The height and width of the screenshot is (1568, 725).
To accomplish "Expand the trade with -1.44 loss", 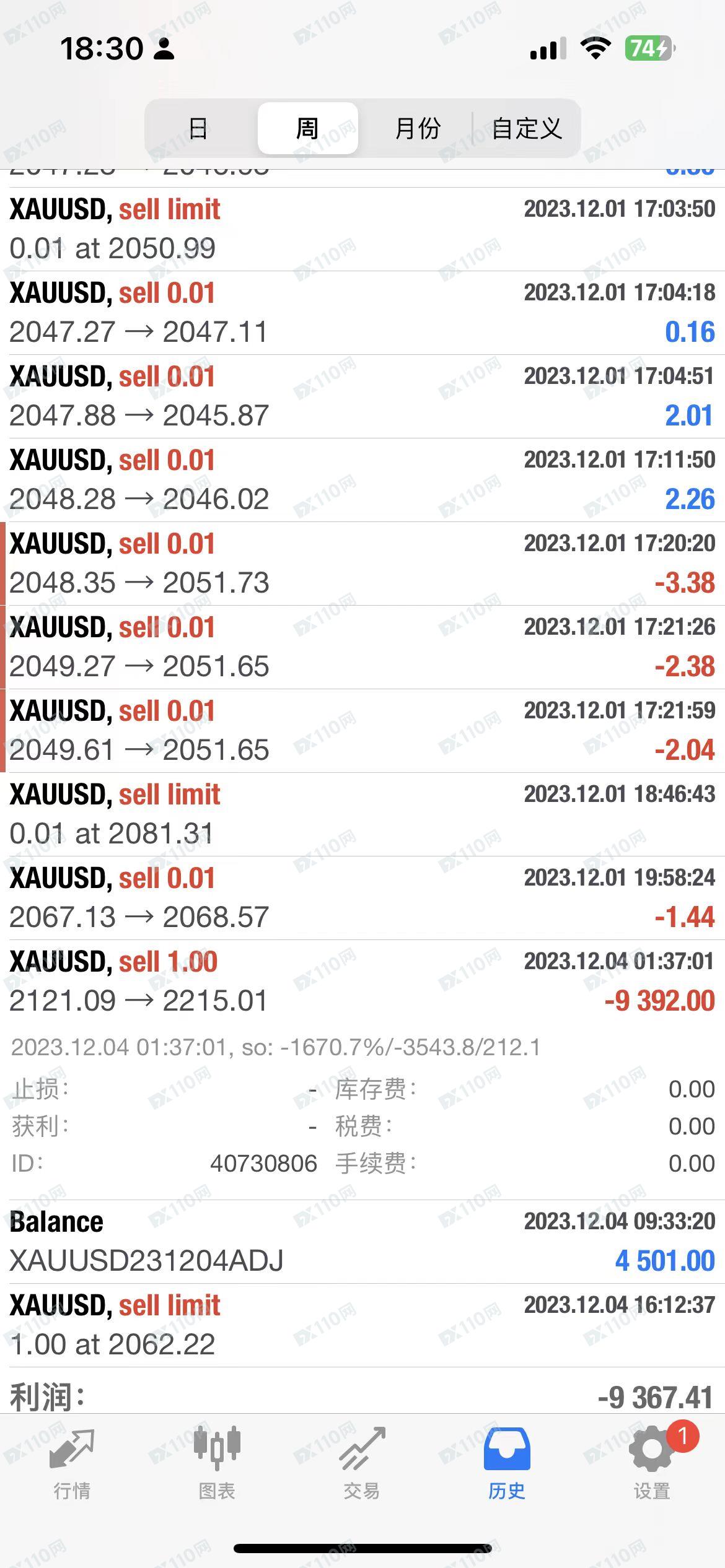I will click(362, 898).
